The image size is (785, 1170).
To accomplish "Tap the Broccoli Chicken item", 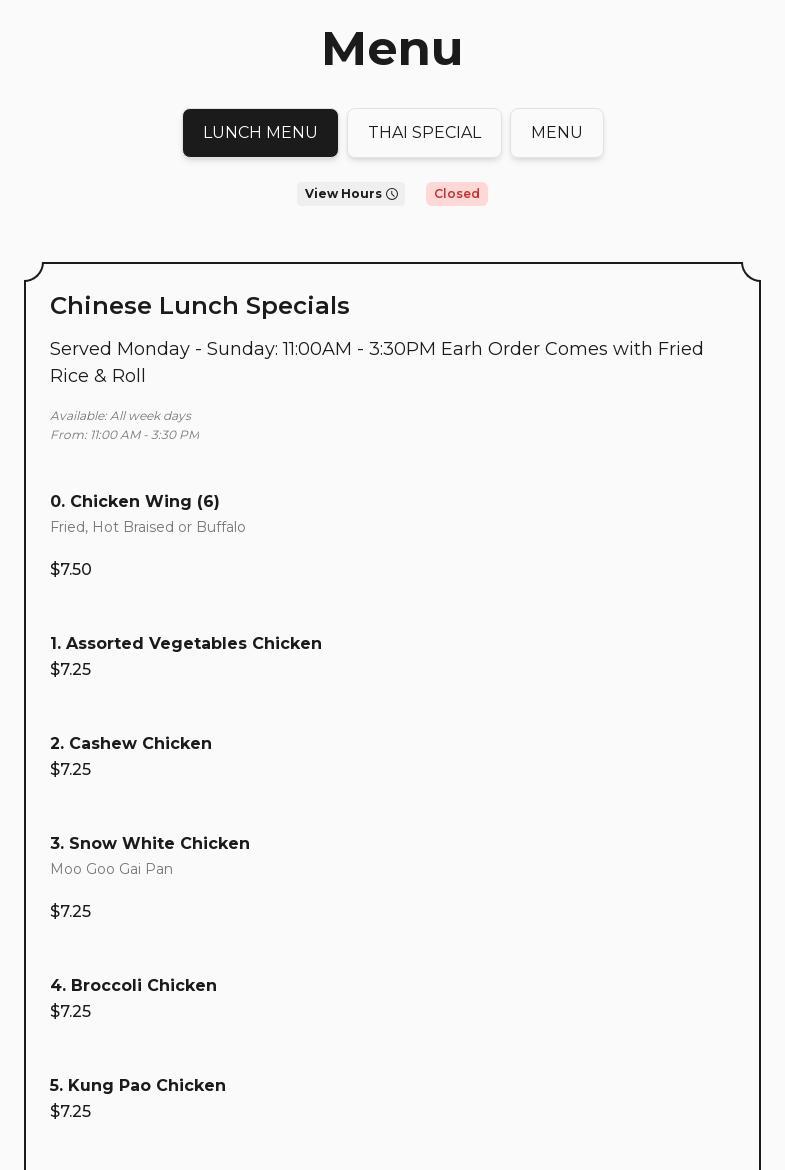I will [x=134, y=986].
